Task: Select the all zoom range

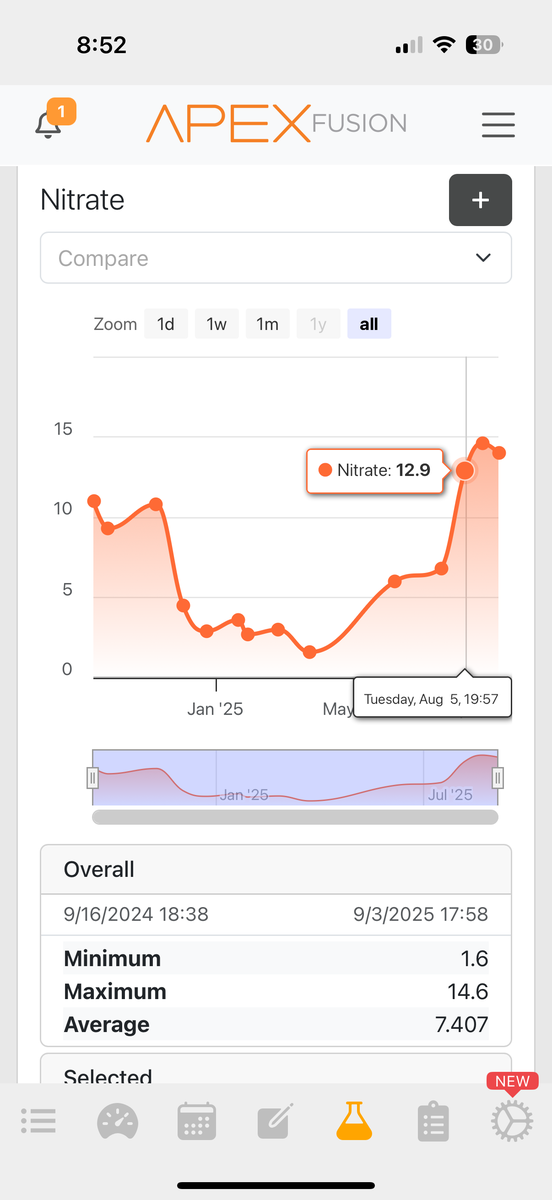Action: click(369, 324)
